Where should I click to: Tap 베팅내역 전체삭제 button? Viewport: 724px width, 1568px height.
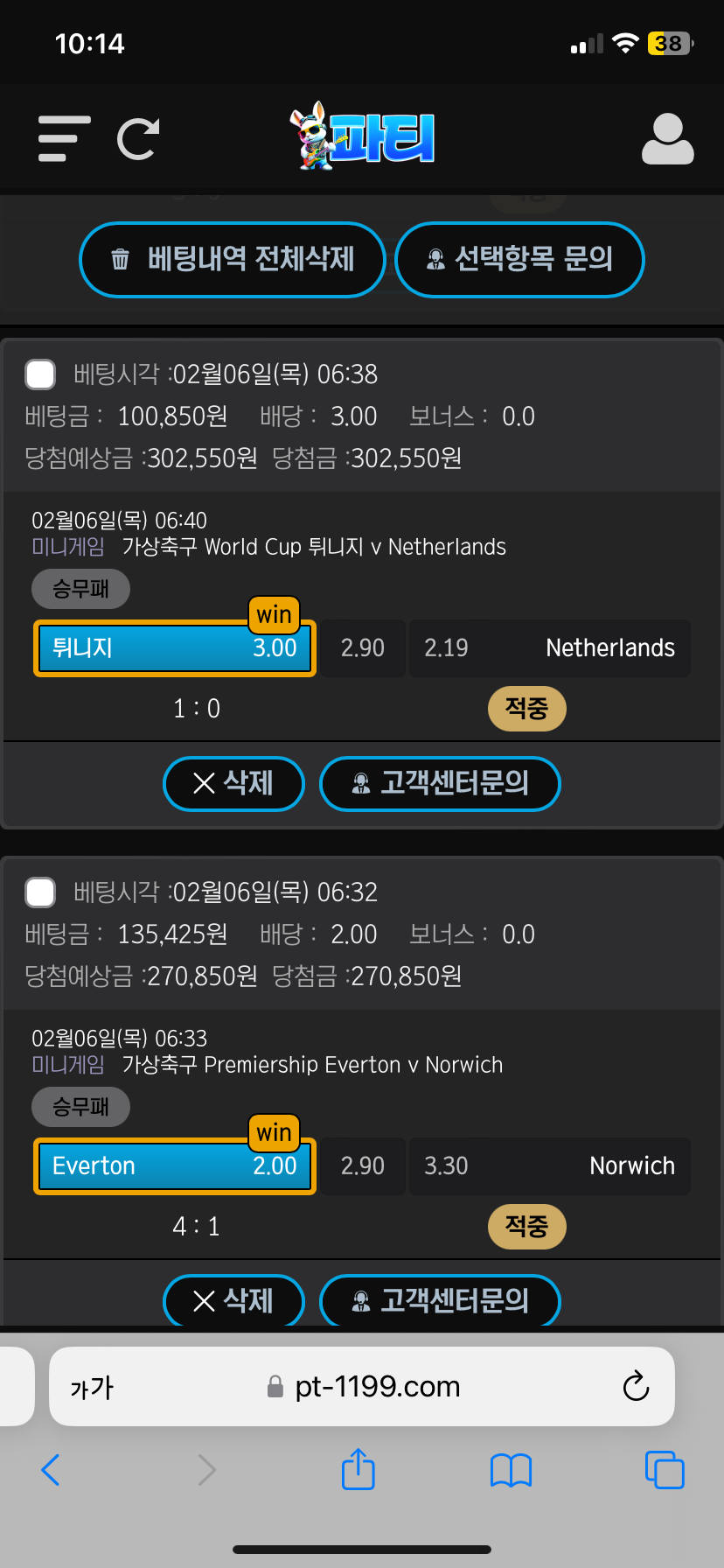click(233, 260)
